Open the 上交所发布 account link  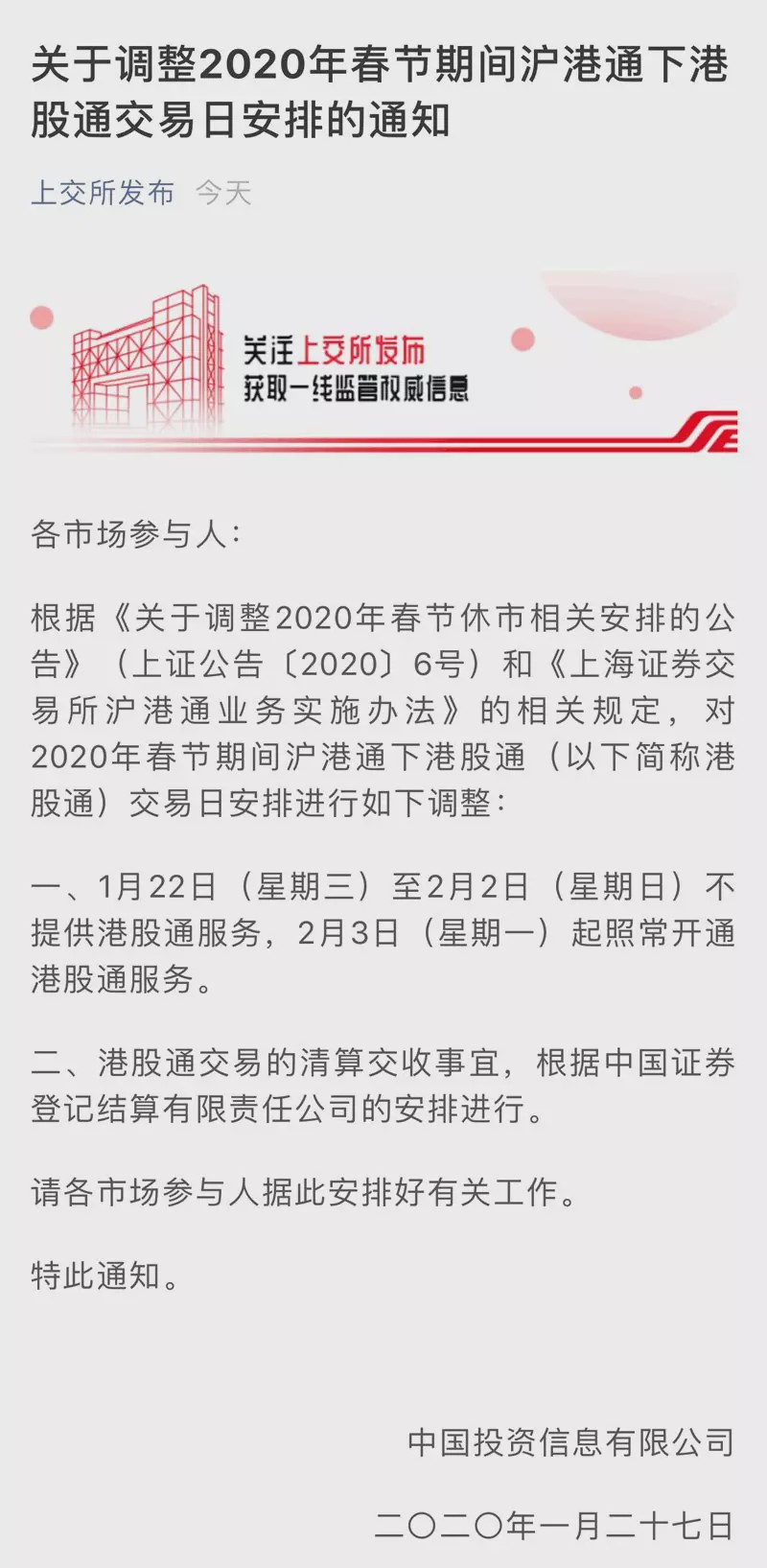pos(103,193)
